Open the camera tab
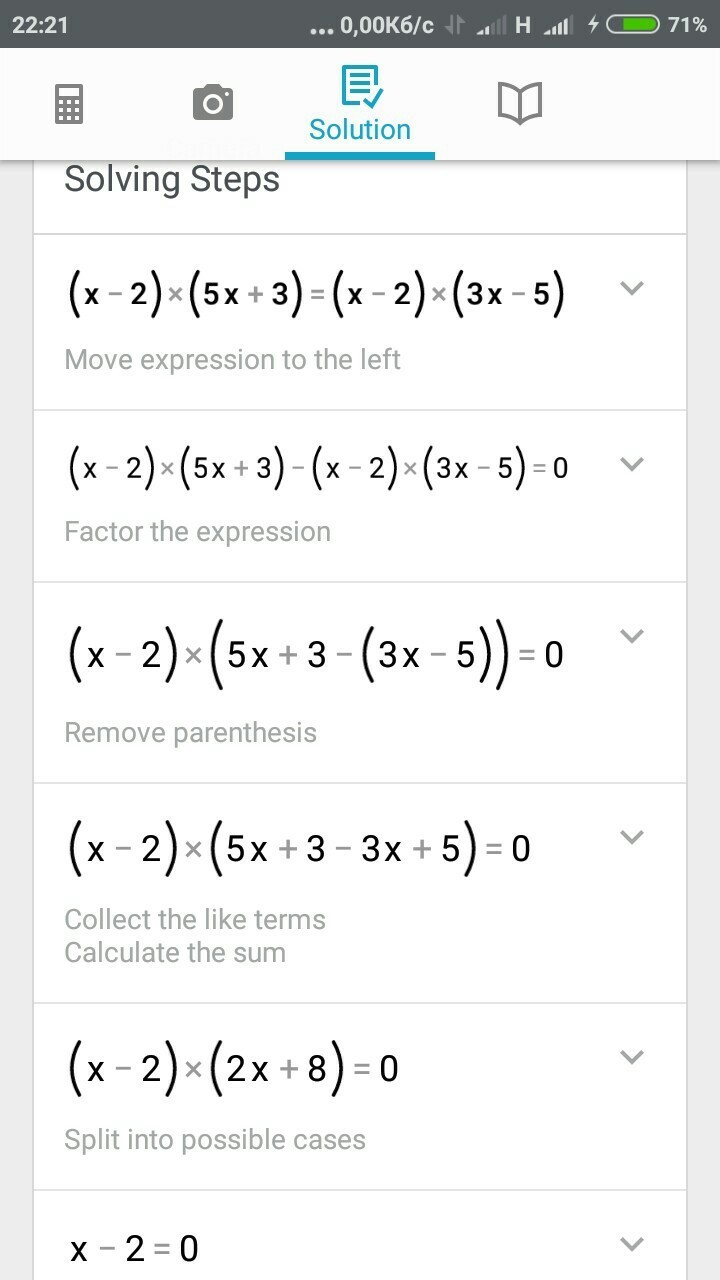 (212, 103)
